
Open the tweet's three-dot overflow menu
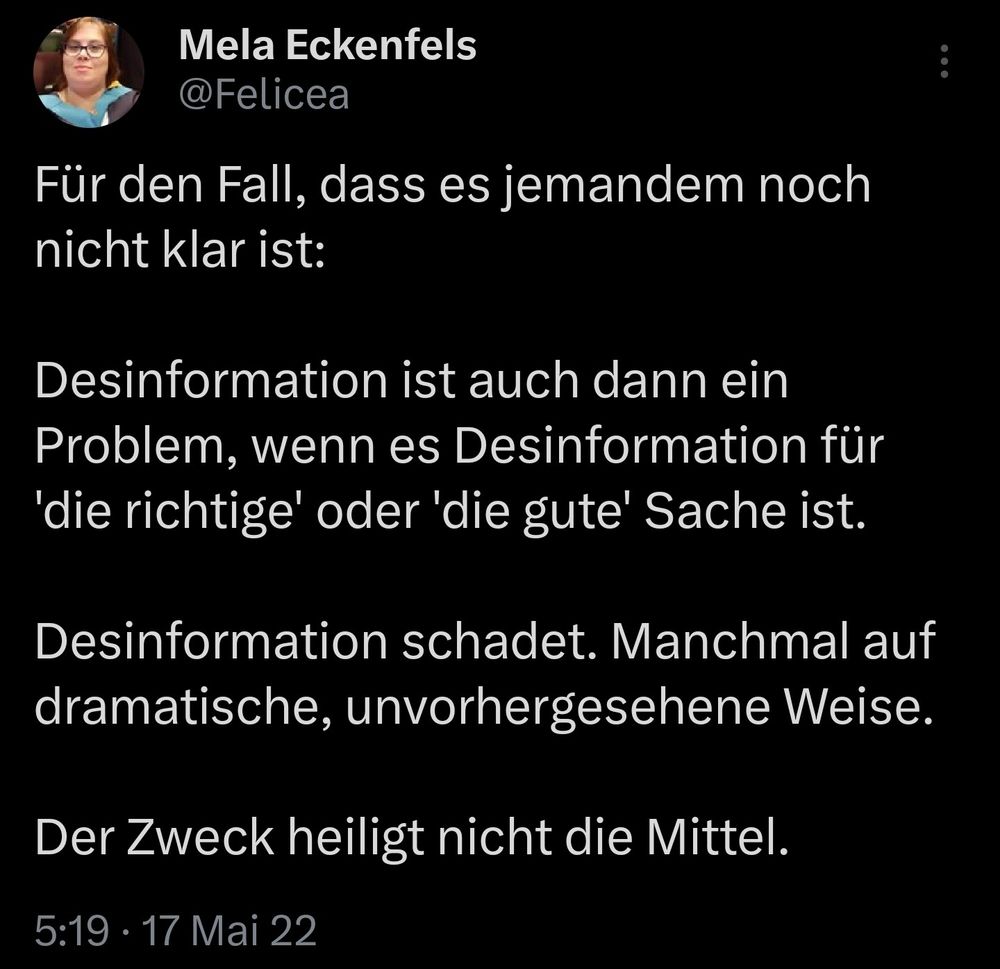click(944, 61)
